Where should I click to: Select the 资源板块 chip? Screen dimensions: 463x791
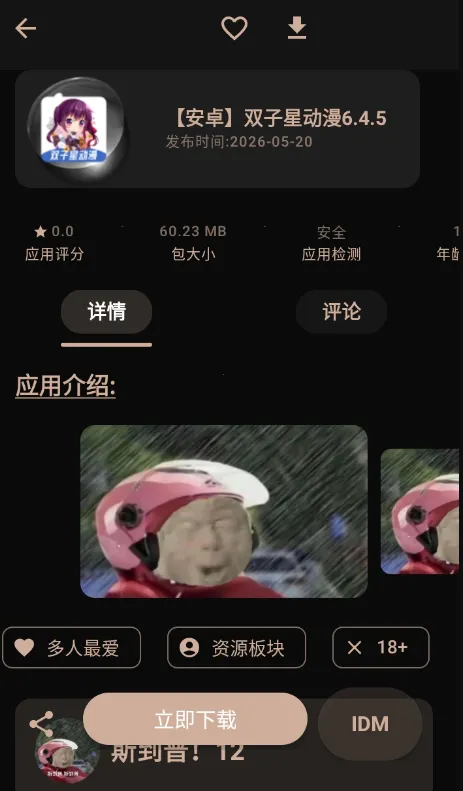pyautogui.click(x=237, y=647)
